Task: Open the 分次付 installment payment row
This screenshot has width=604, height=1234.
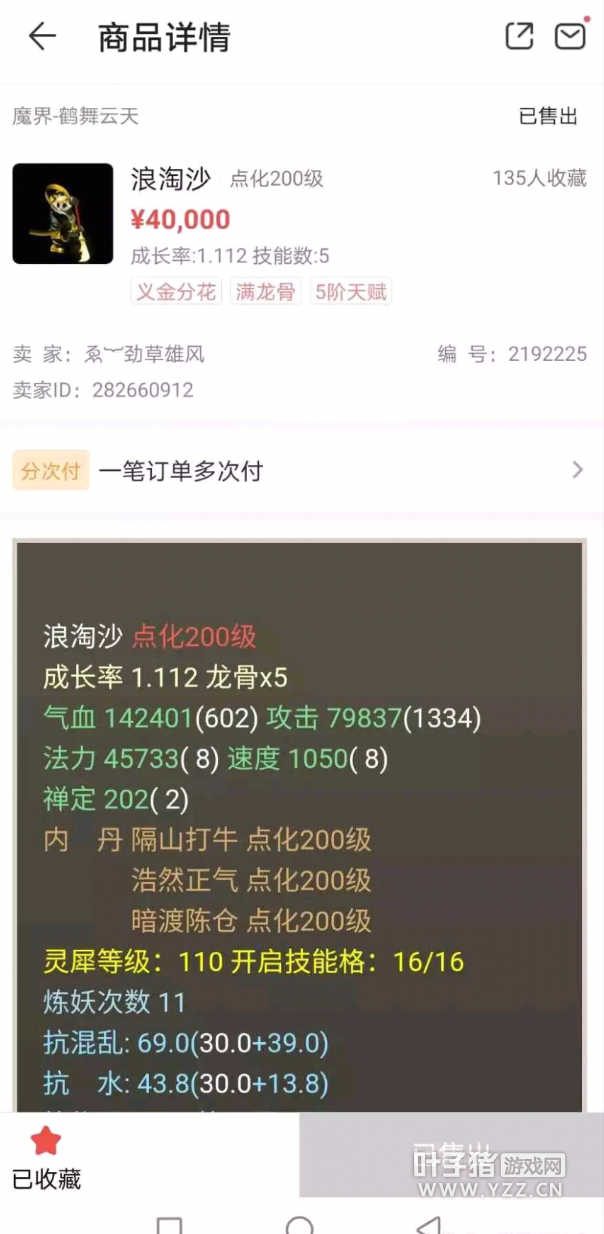Action: click(300, 471)
